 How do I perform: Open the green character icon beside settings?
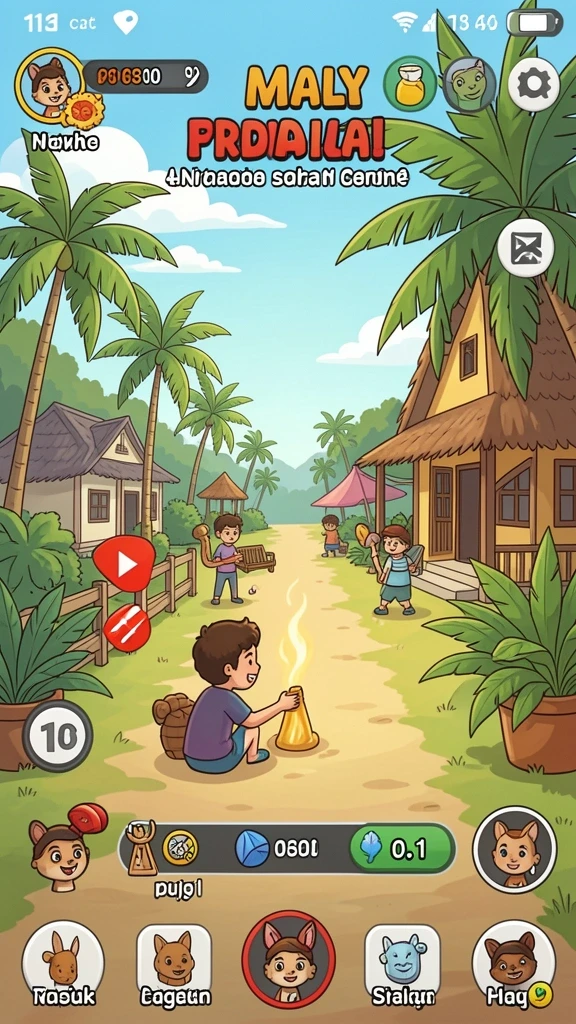pyautogui.click(x=470, y=84)
